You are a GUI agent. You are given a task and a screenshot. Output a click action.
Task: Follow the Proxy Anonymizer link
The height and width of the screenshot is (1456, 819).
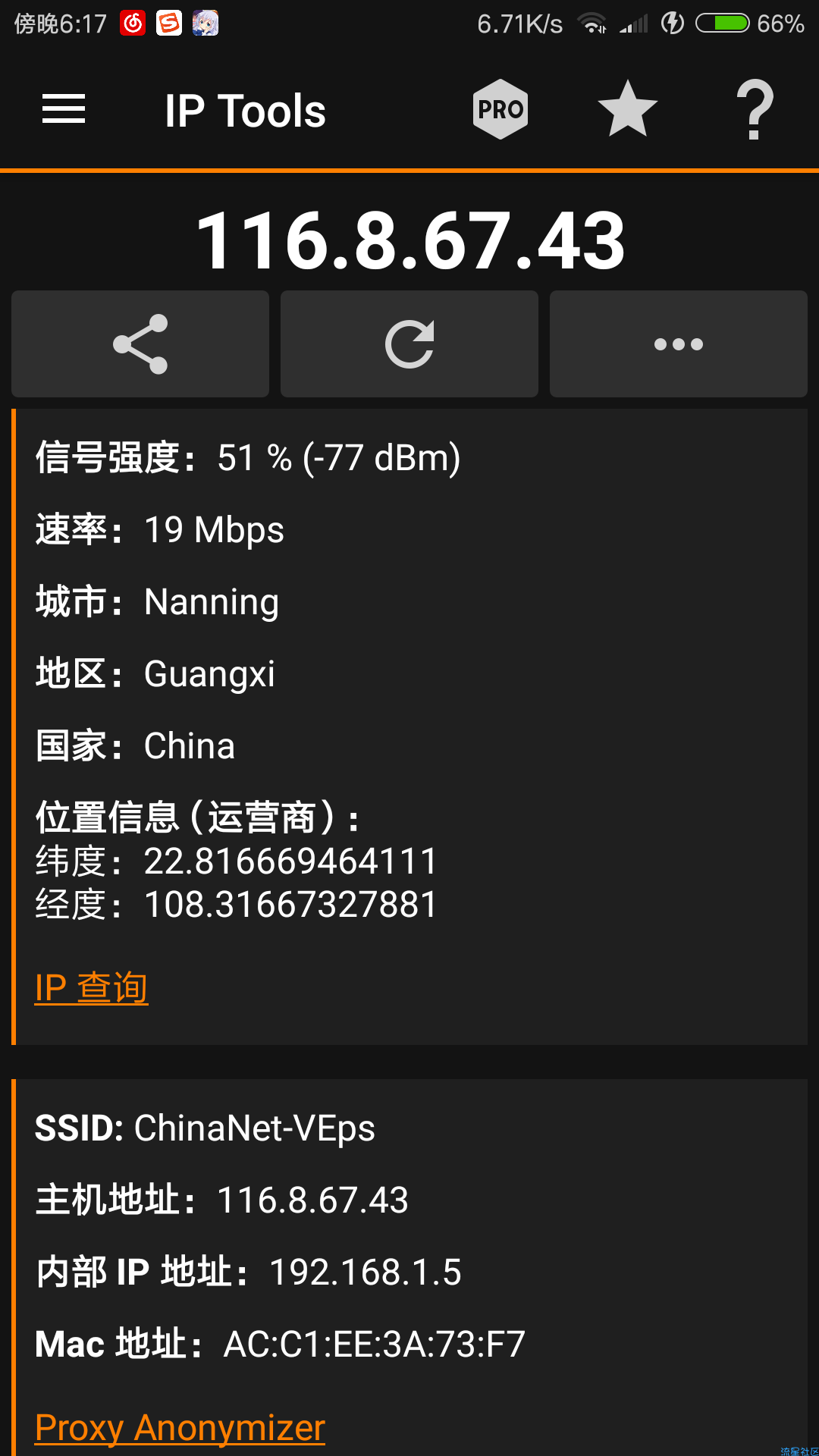[x=180, y=1428]
